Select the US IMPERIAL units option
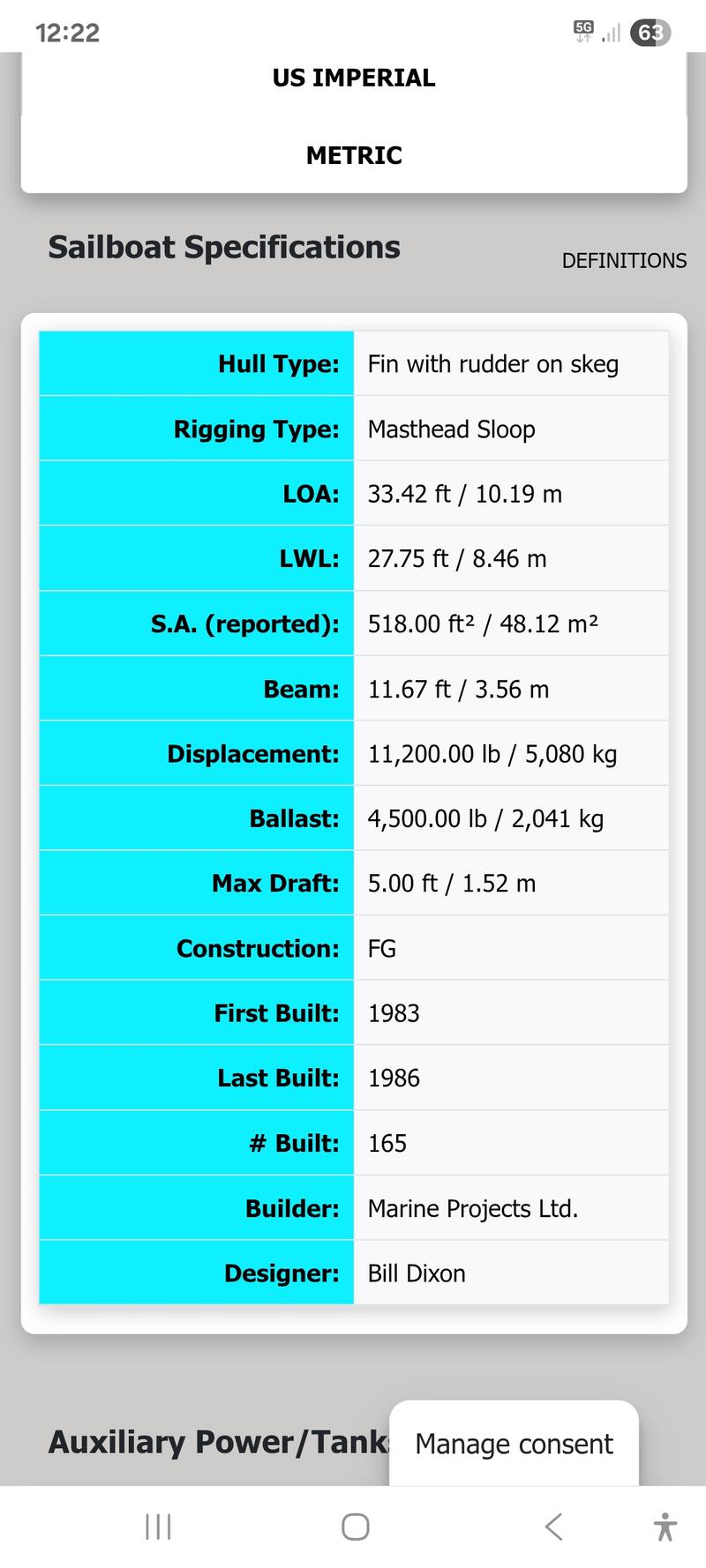The height and width of the screenshot is (1568, 706). (x=353, y=78)
